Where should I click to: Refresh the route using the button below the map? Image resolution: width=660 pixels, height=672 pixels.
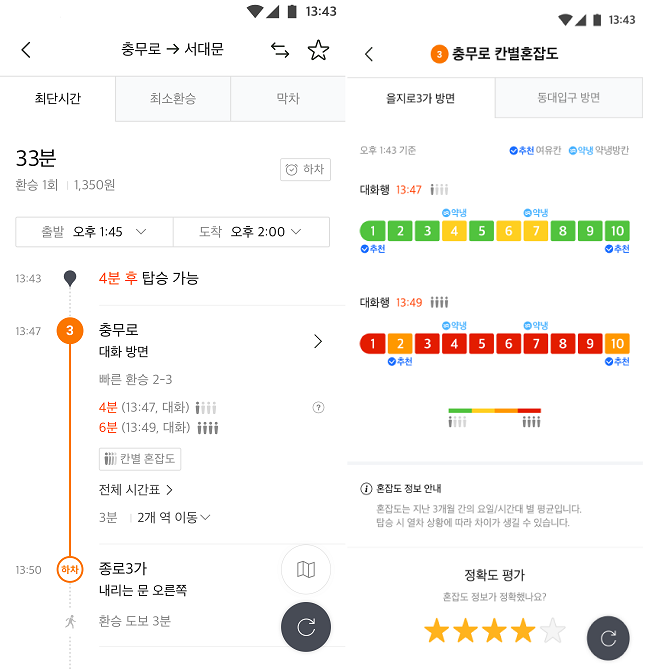[x=306, y=627]
